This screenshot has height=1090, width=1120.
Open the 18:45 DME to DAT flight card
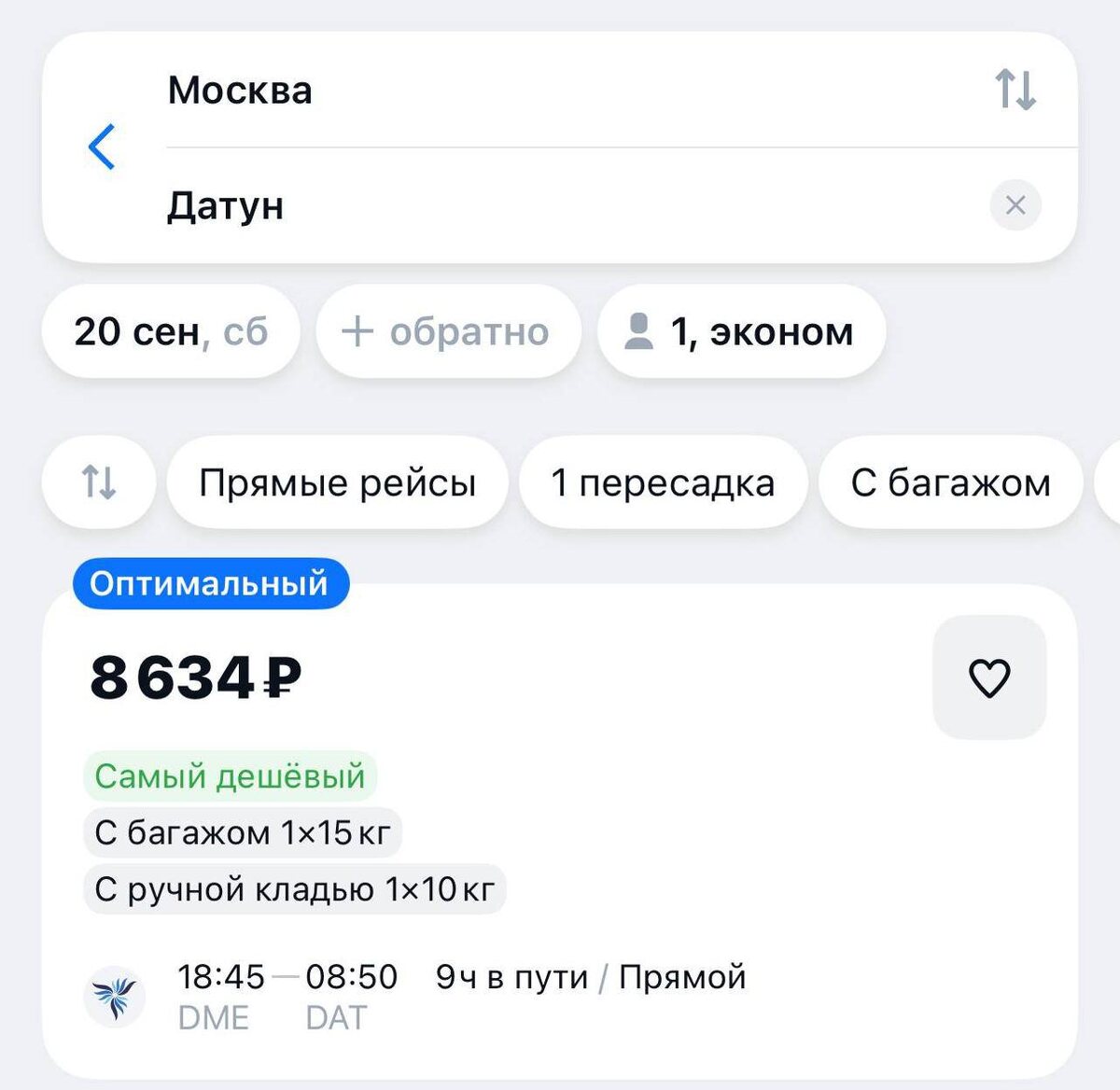click(x=560, y=831)
